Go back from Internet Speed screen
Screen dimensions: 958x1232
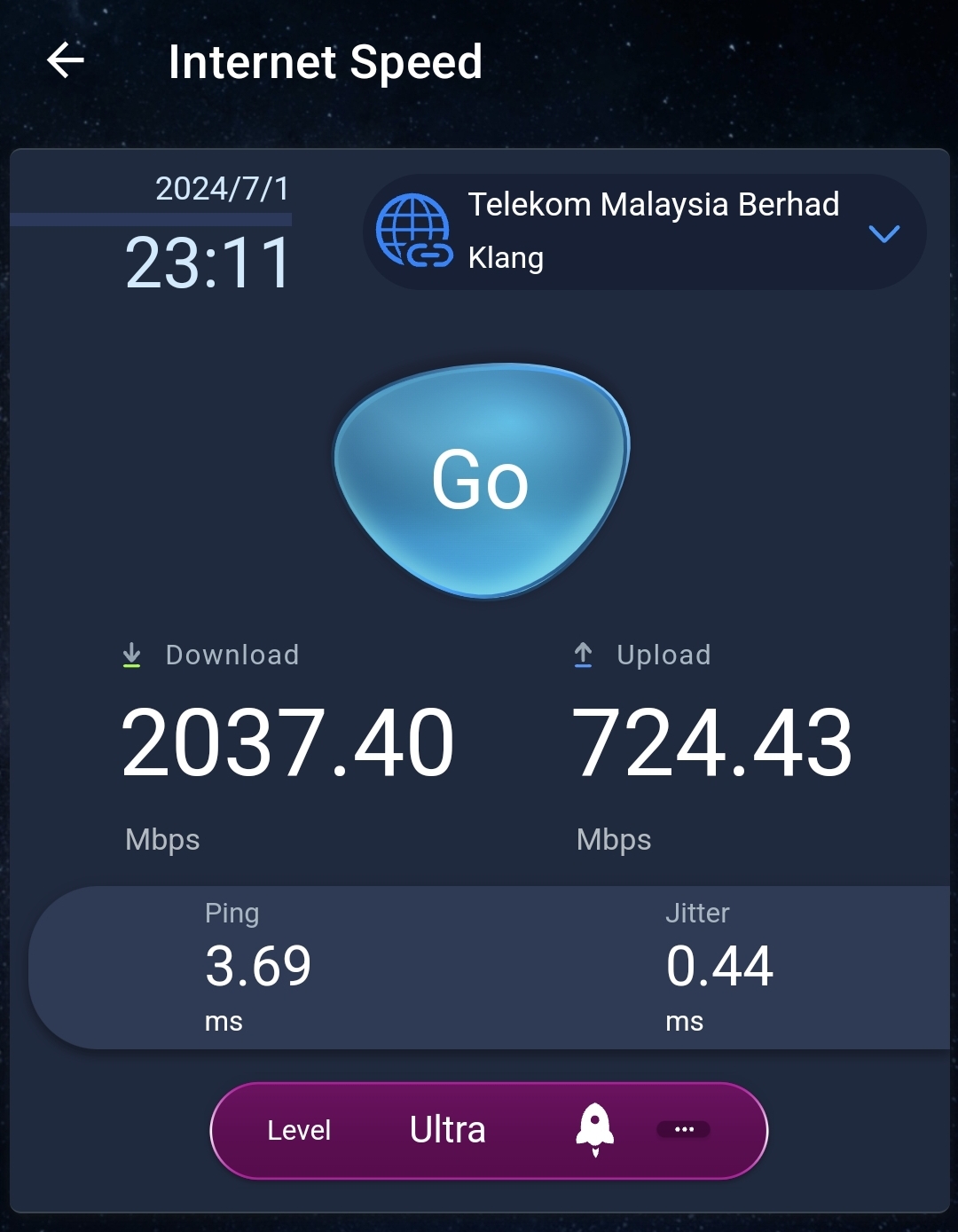(65, 61)
